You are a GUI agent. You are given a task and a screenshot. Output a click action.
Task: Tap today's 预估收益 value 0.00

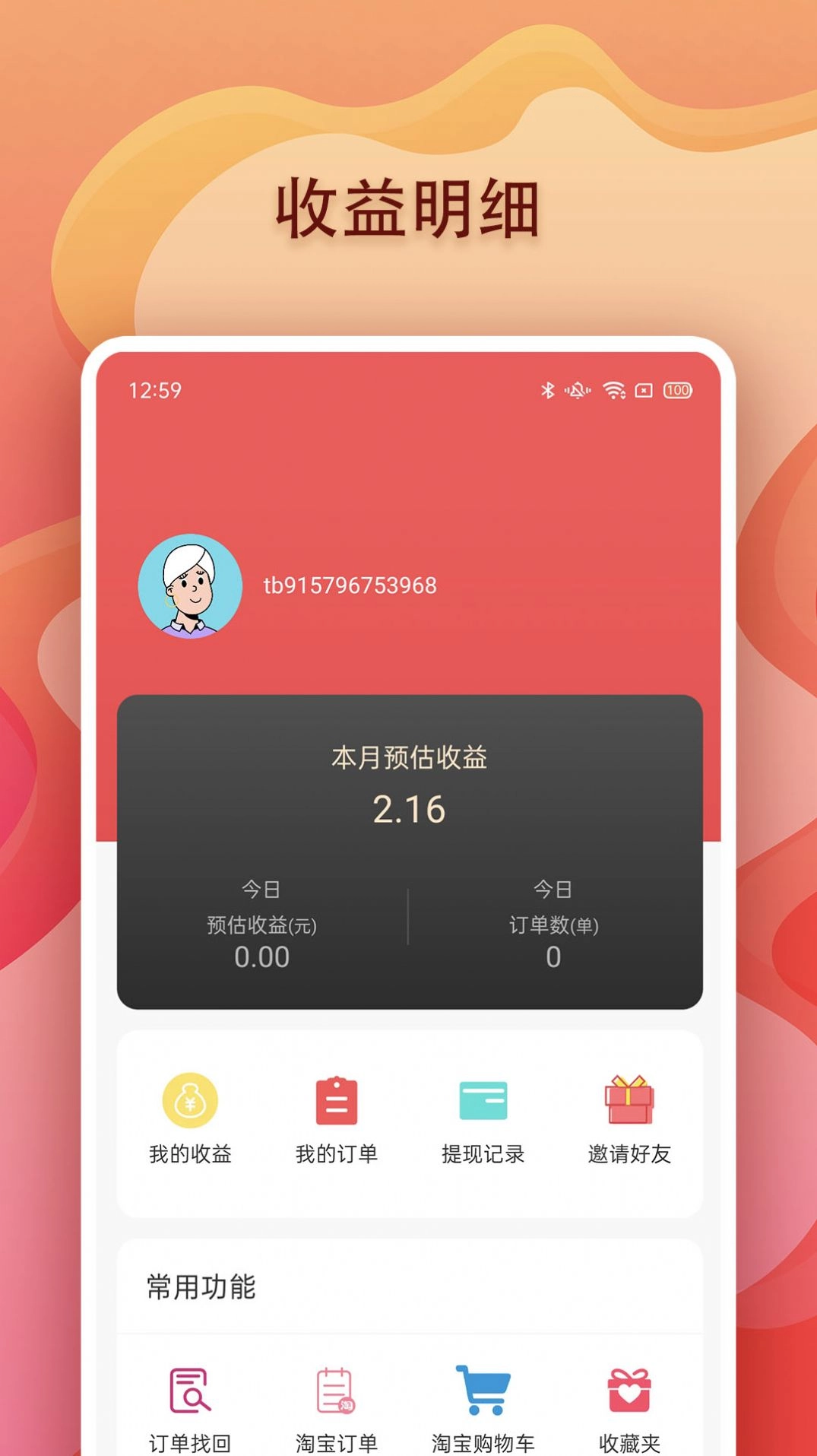262,957
